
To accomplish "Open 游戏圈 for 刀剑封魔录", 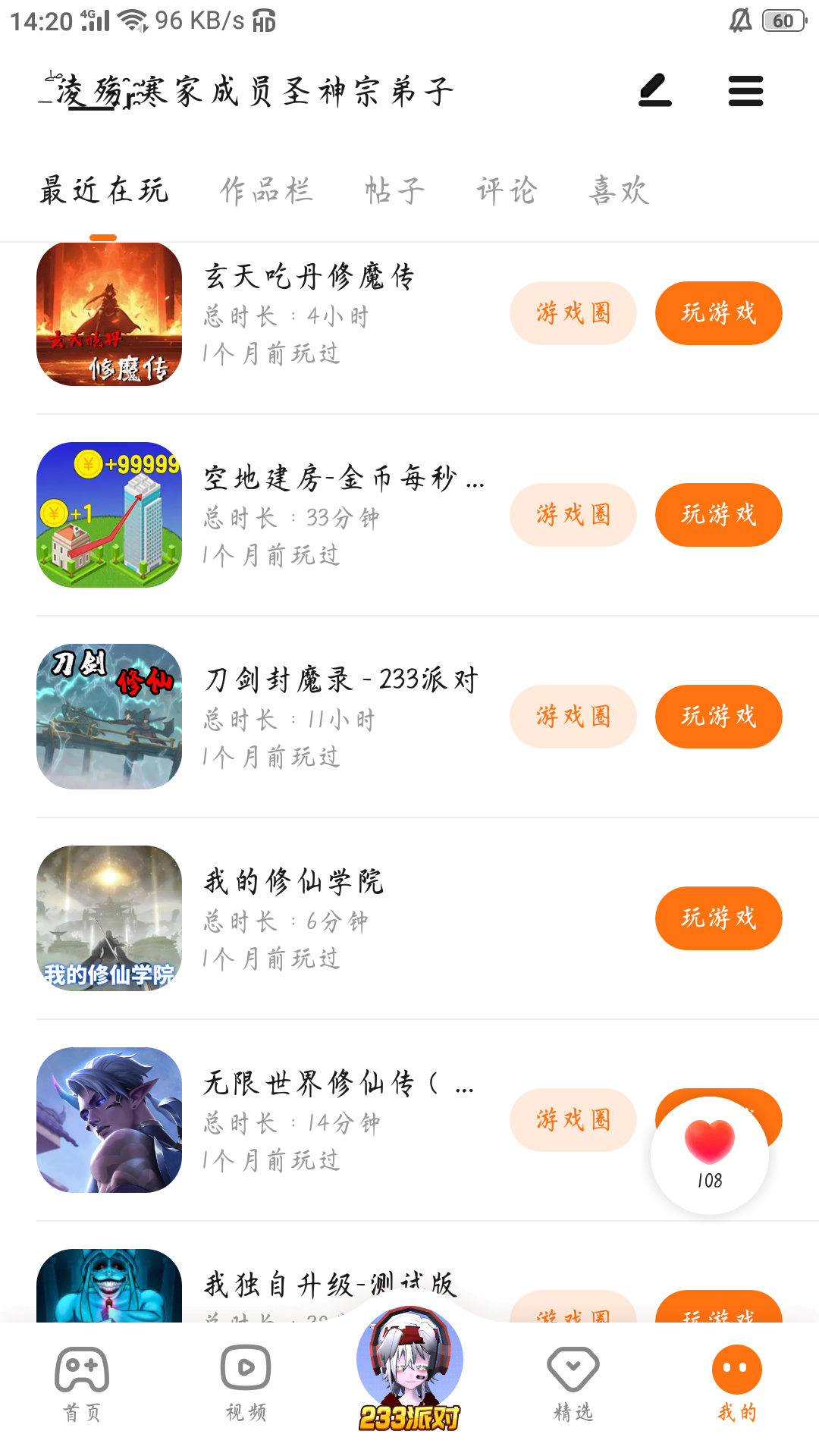I will (x=573, y=717).
